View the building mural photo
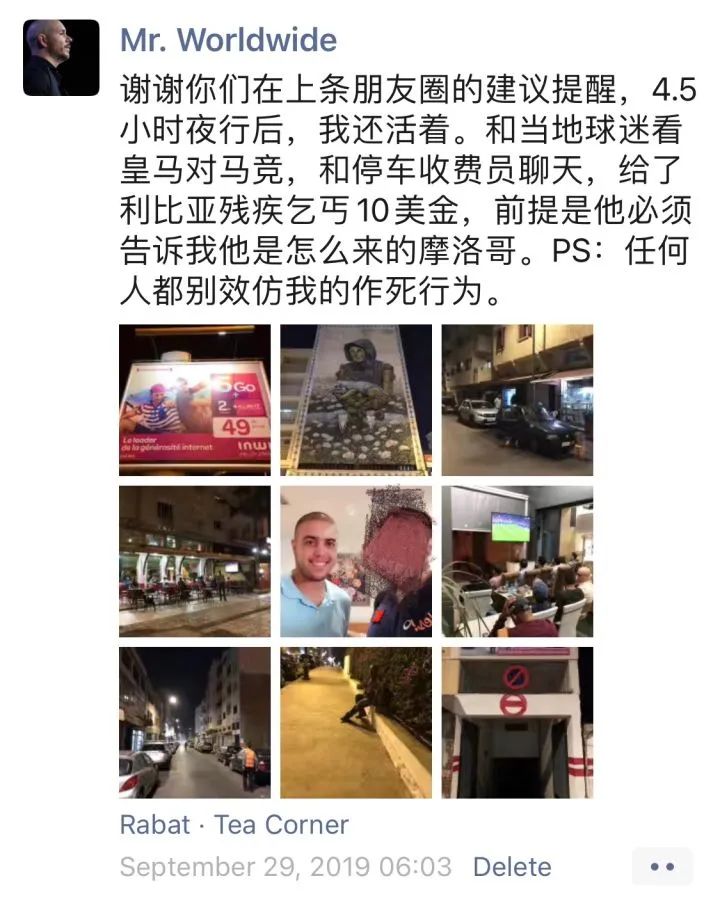The height and width of the screenshot is (908, 720). tap(356, 400)
